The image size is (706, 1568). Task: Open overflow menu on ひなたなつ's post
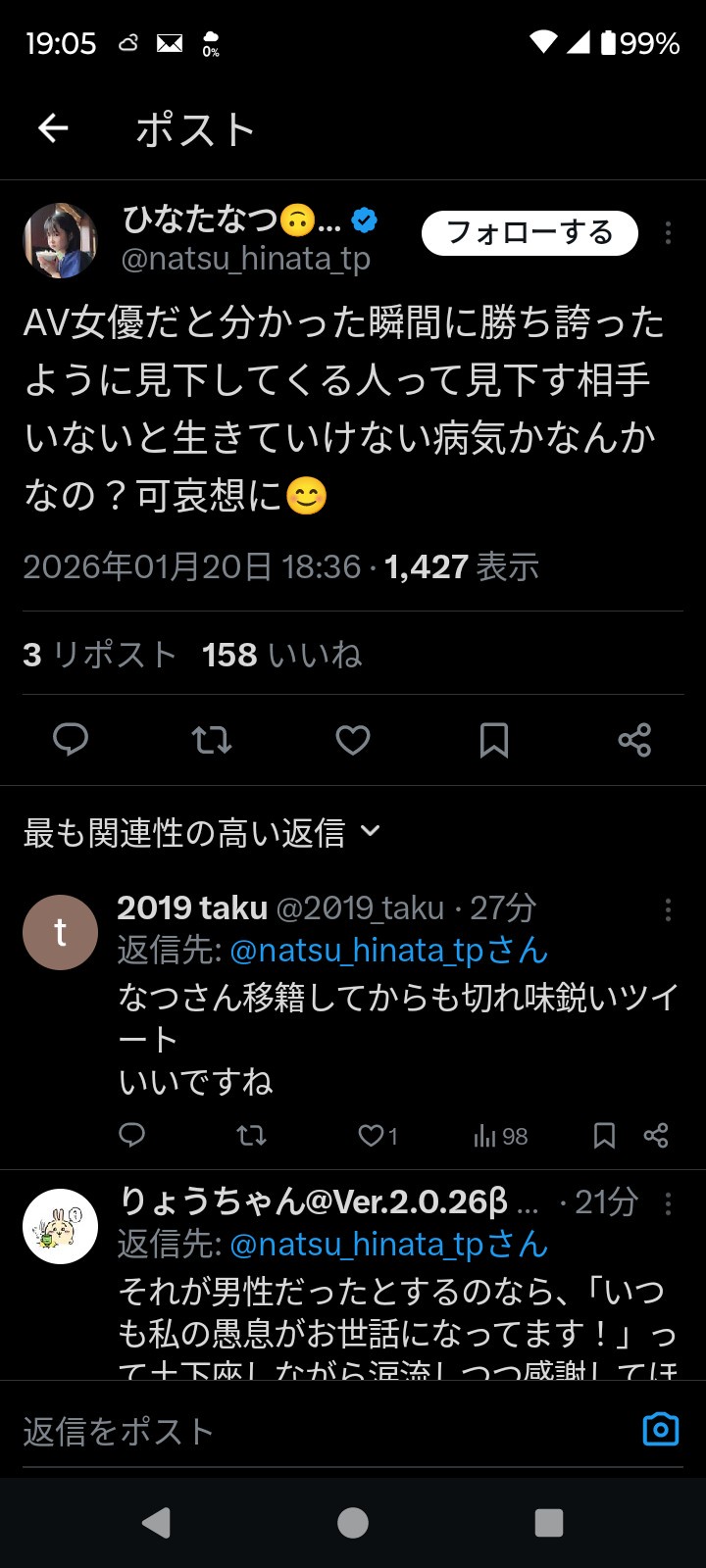click(x=668, y=233)
